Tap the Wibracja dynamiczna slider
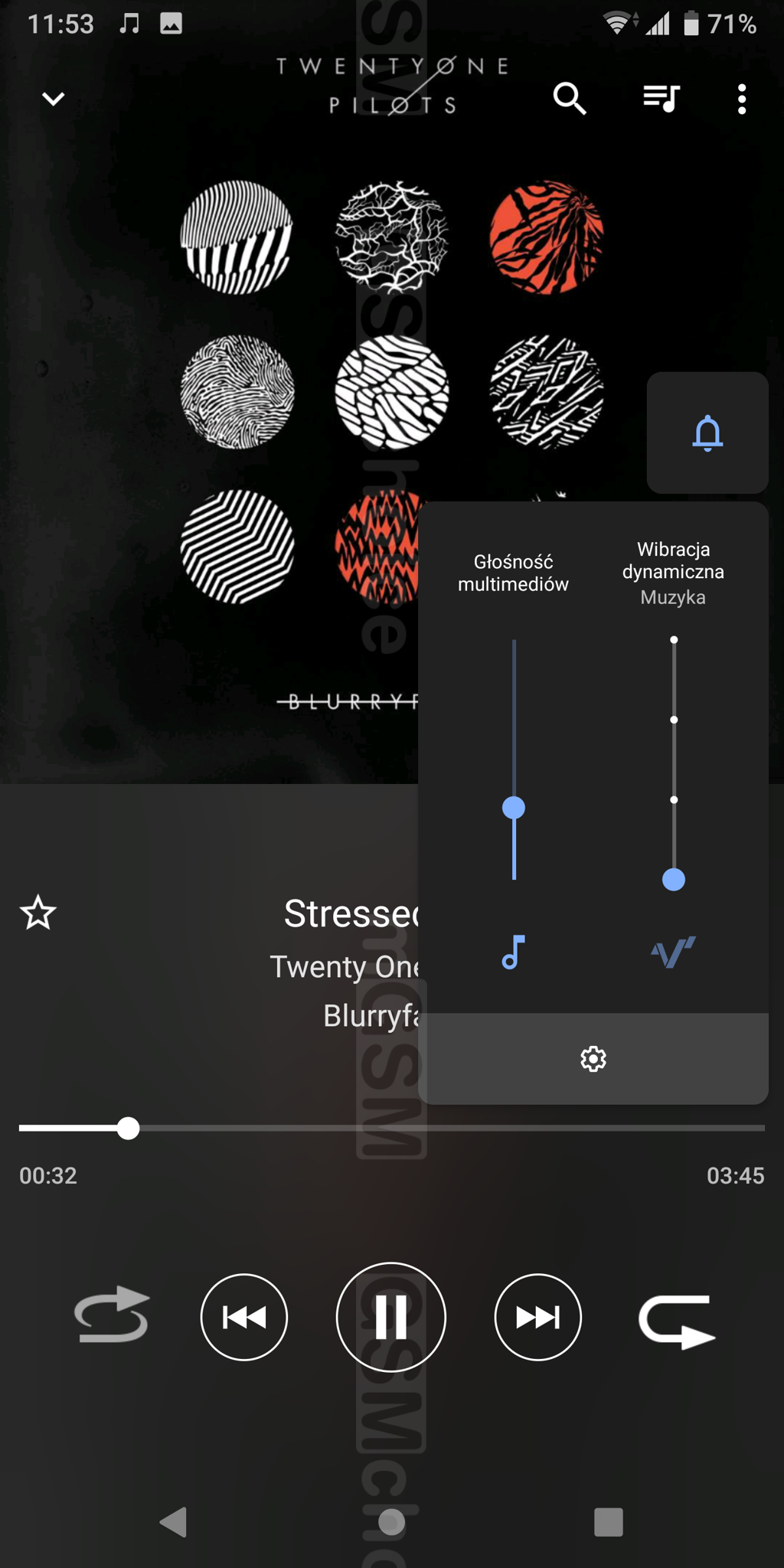The width and height of the screenshot is (784, 1568). pos(674,759)
